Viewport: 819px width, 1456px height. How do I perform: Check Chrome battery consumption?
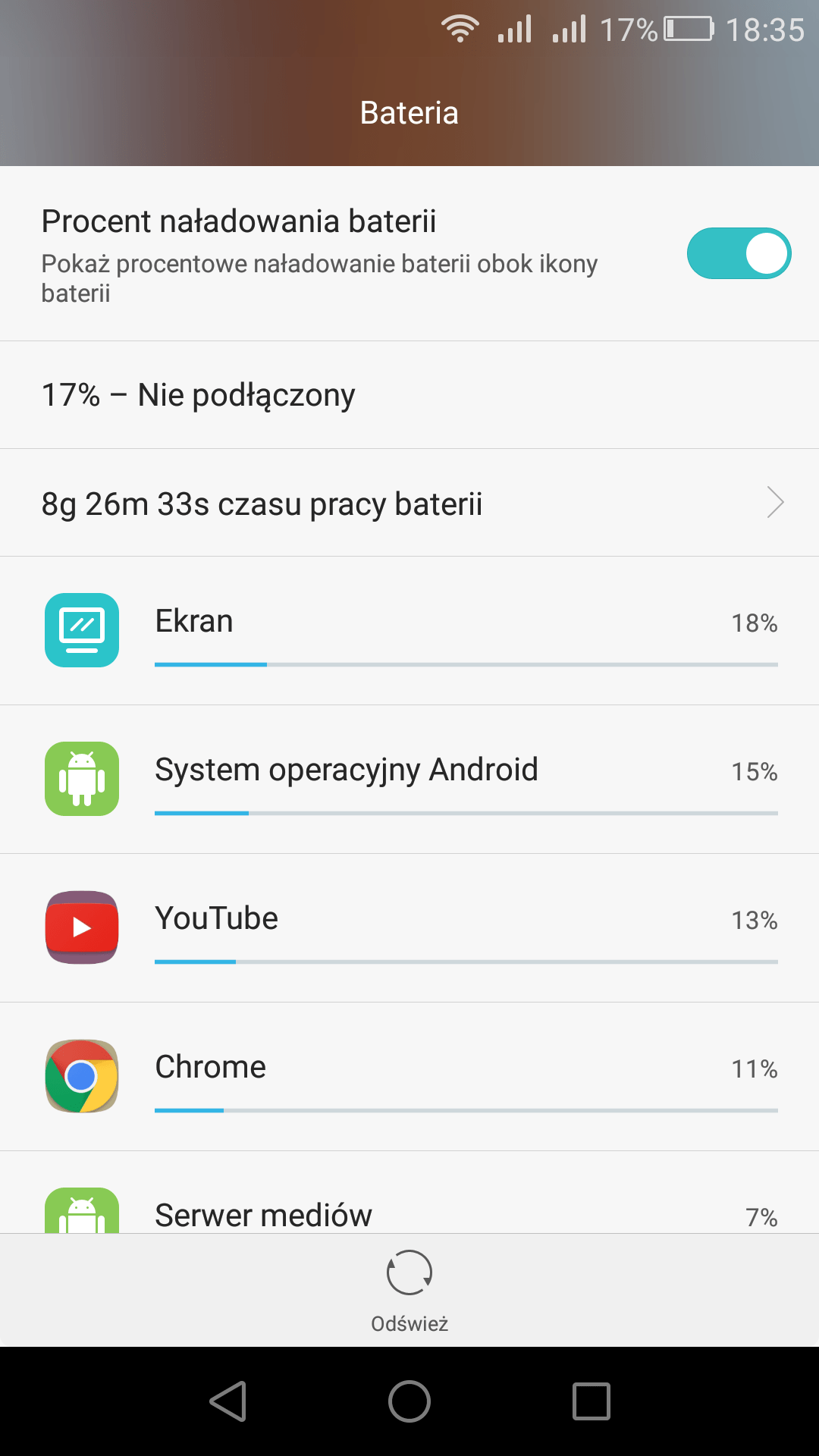pos(409,1077)
